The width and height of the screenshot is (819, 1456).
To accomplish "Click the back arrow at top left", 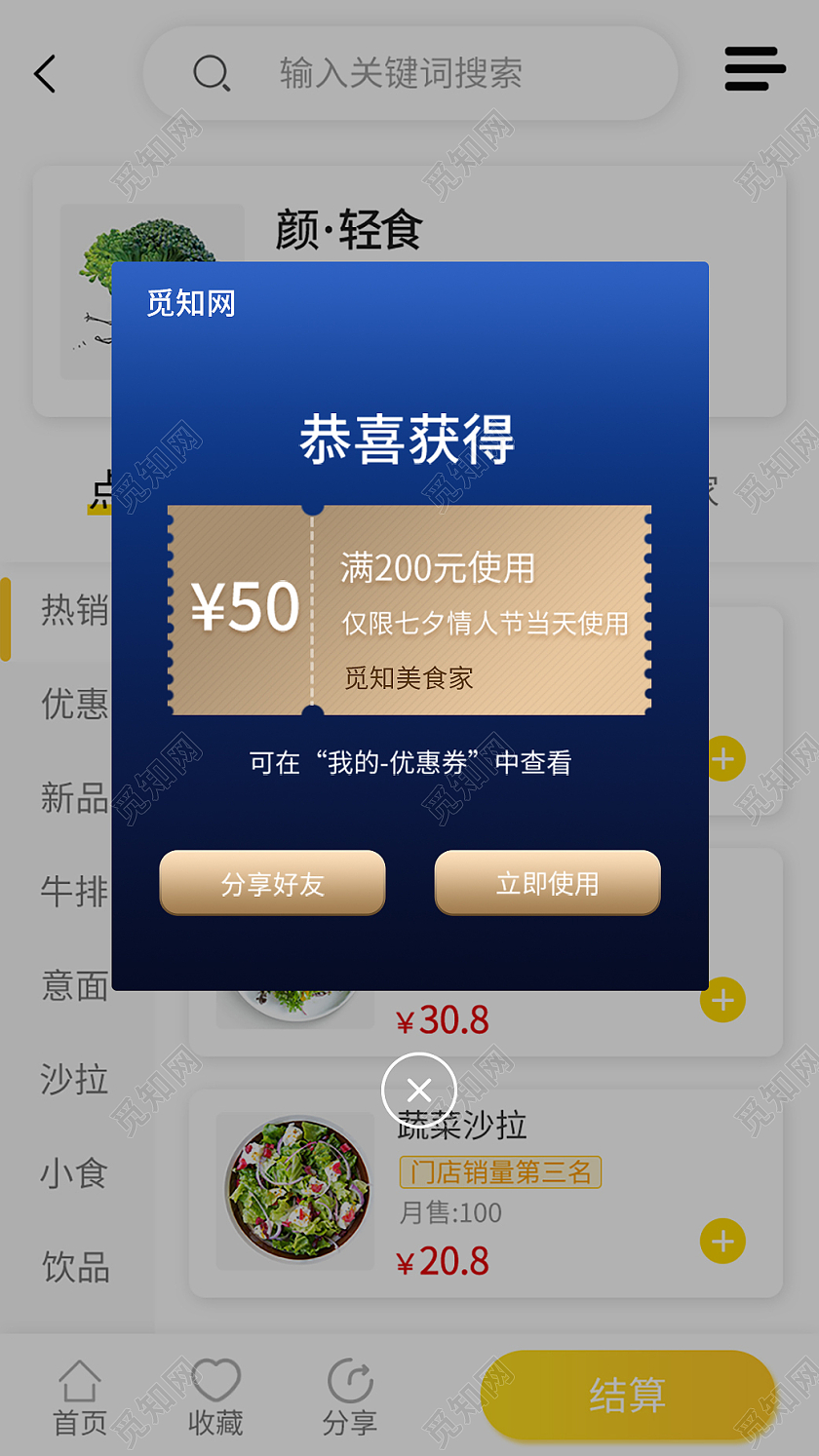I will tap(45, 74).
